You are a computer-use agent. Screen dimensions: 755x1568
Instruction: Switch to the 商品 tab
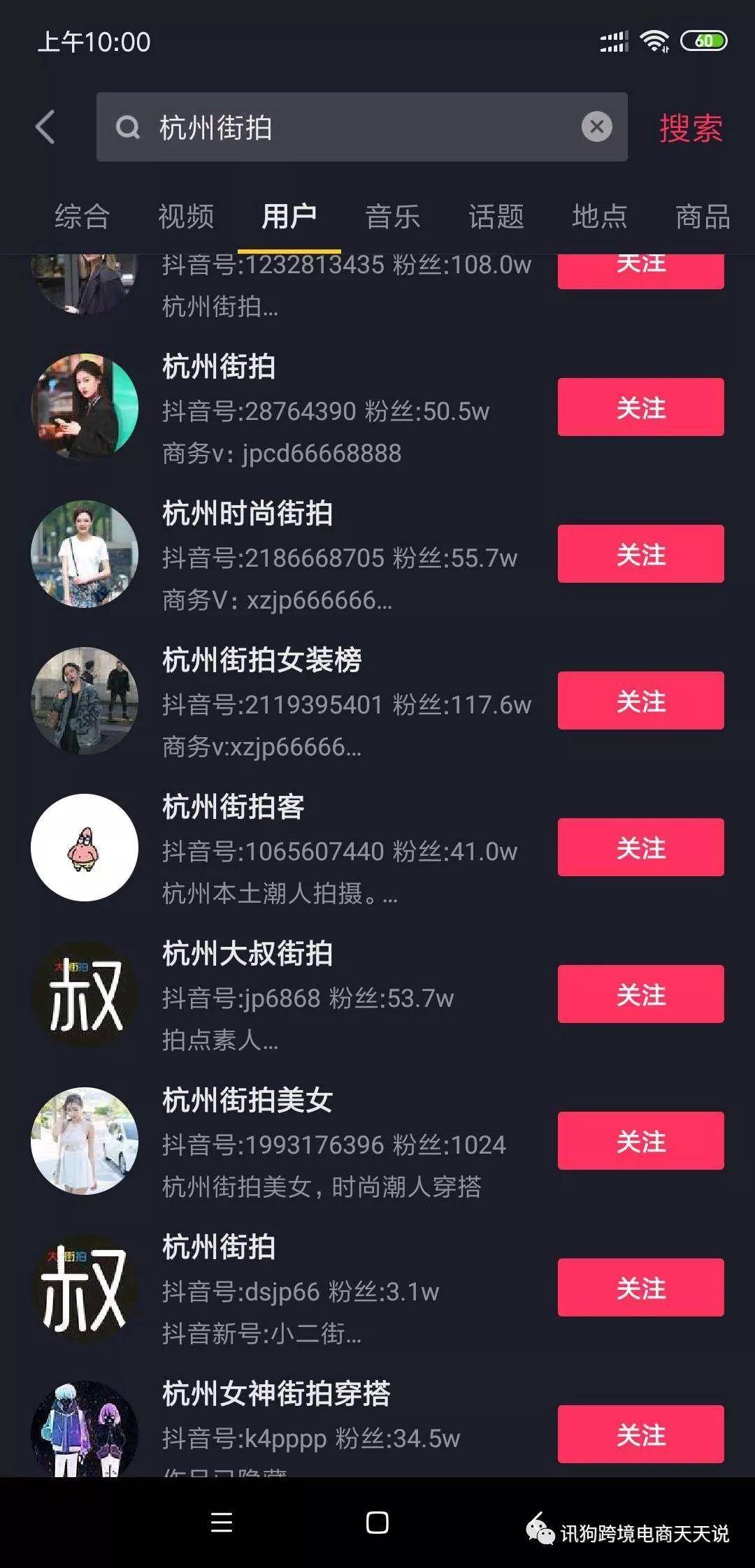tap(702, 217)
